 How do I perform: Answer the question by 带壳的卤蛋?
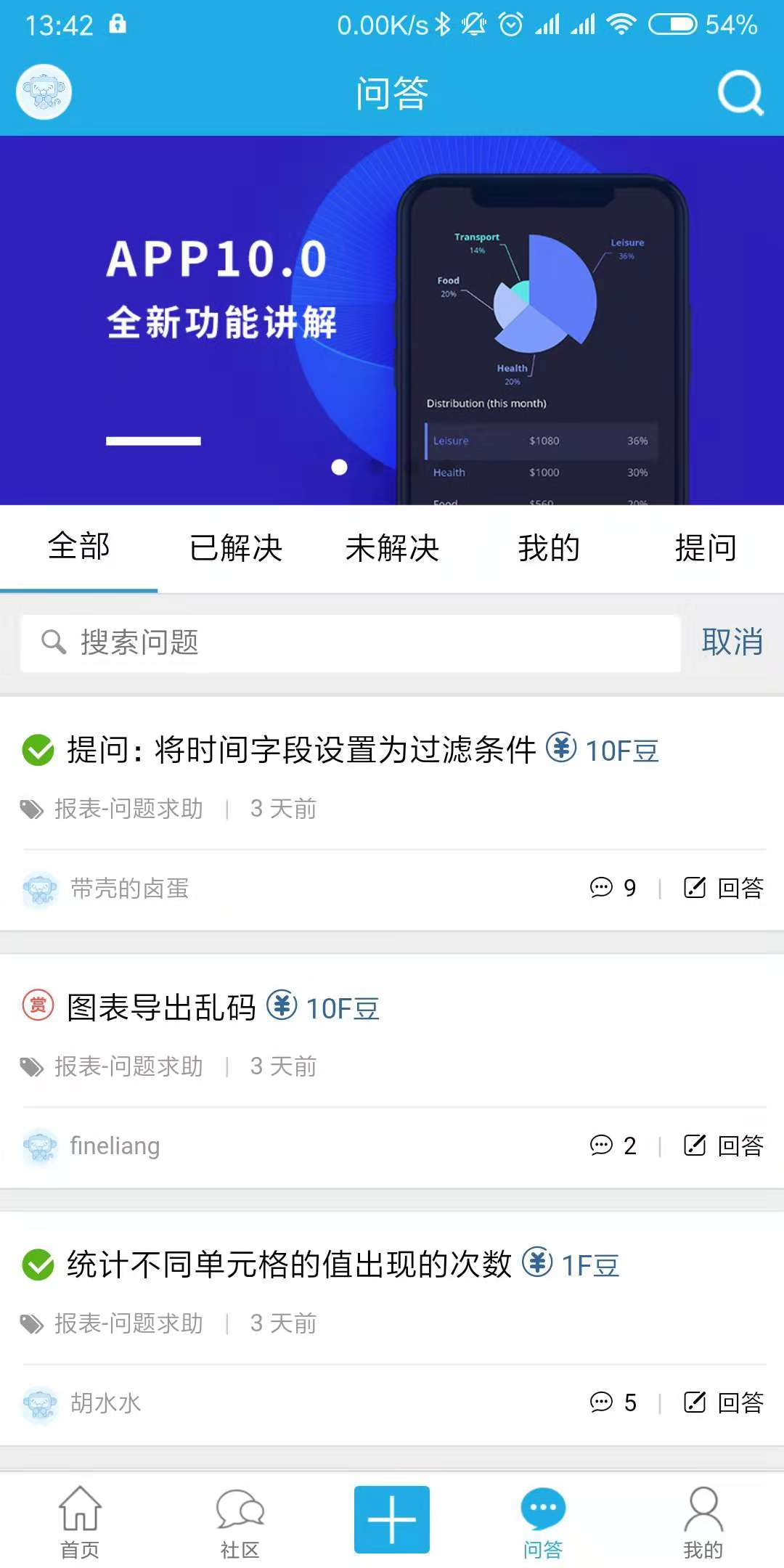[x=724, y=888]
